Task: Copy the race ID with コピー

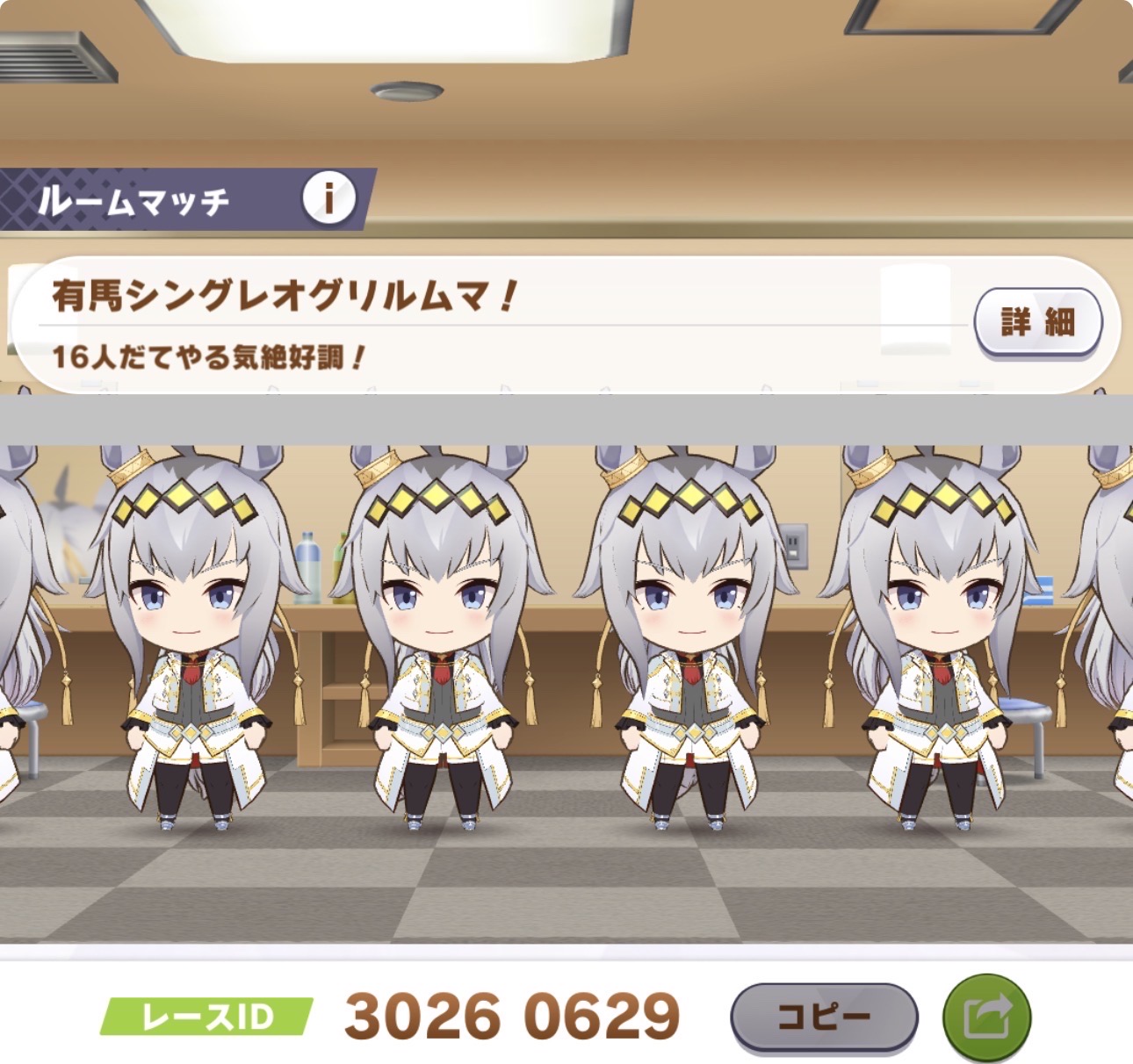Action: (x=824, y=1017)
